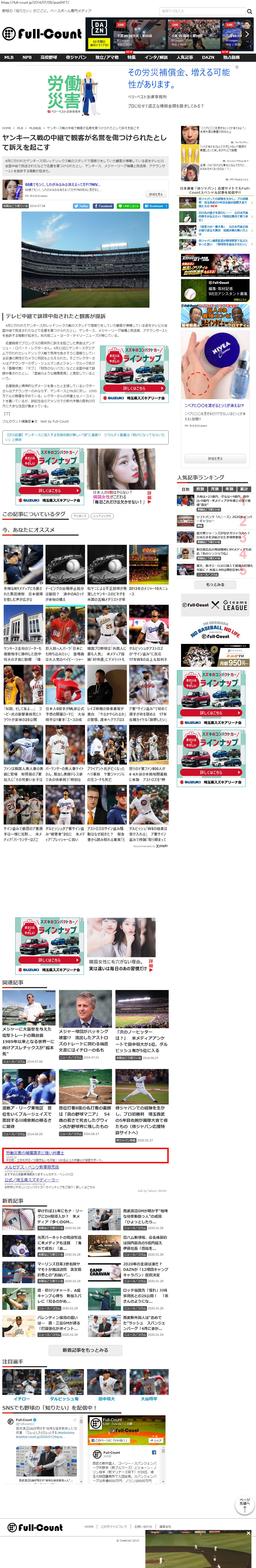Image resolution: width=256 pixels, height=1568 pixels.
Task: Share article on Twitter
Action: [81, 206]
